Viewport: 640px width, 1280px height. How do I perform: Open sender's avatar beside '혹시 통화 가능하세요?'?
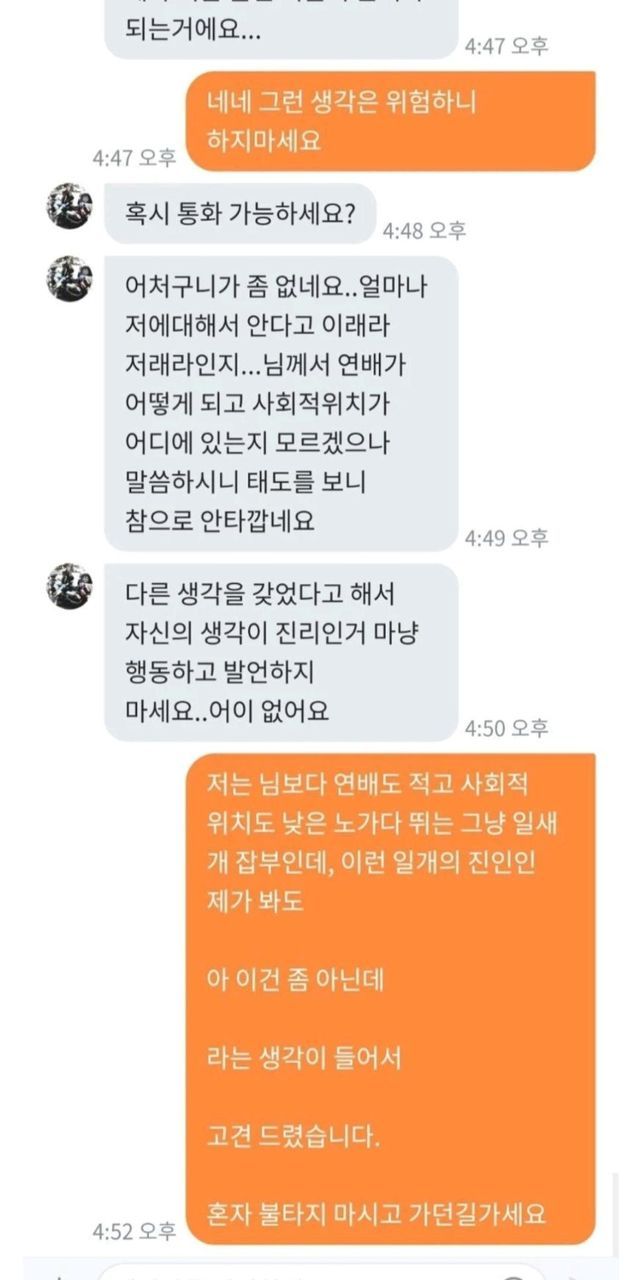pos(70,206)
